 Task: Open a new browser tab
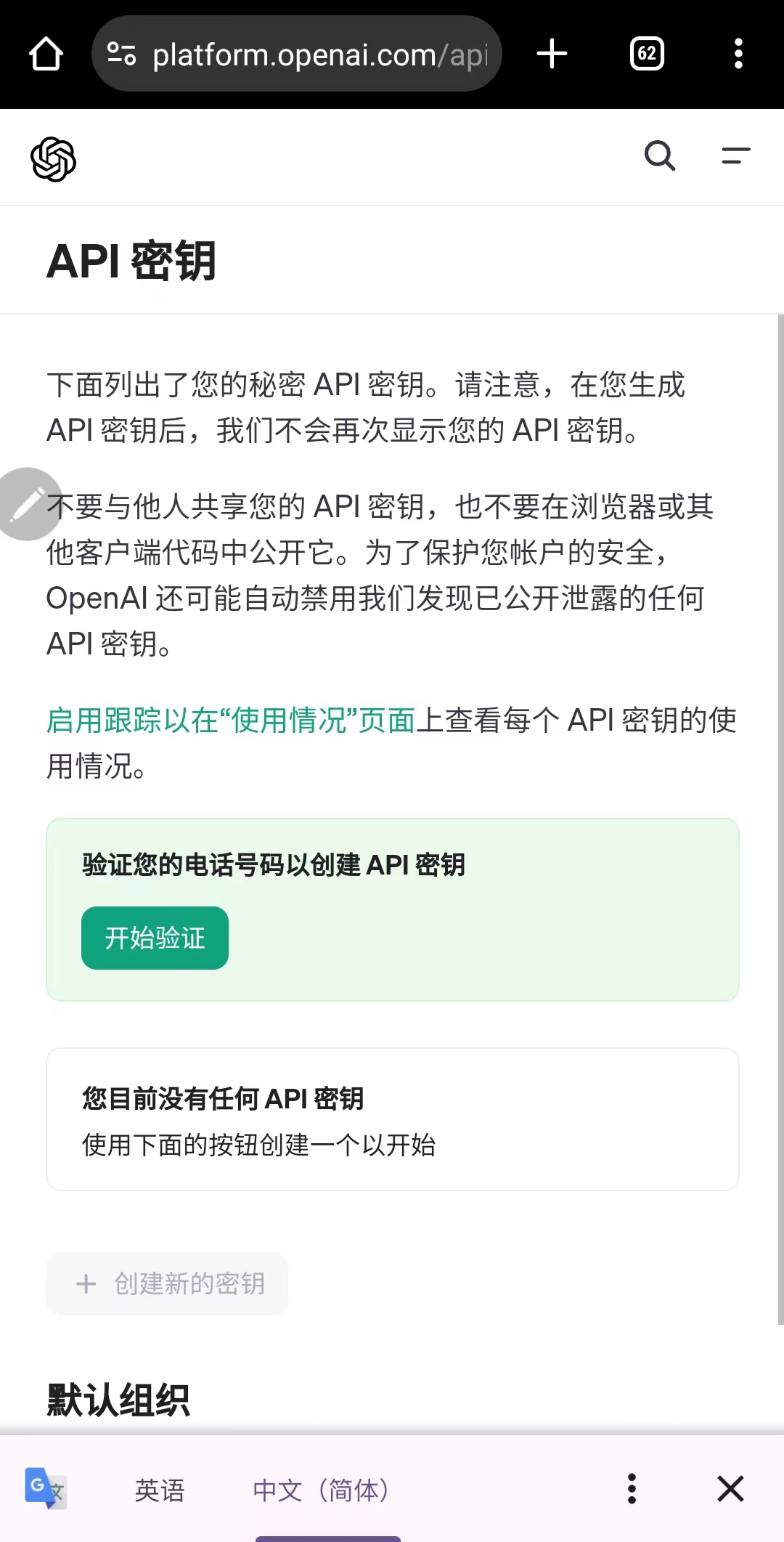(x=552, y=54)
